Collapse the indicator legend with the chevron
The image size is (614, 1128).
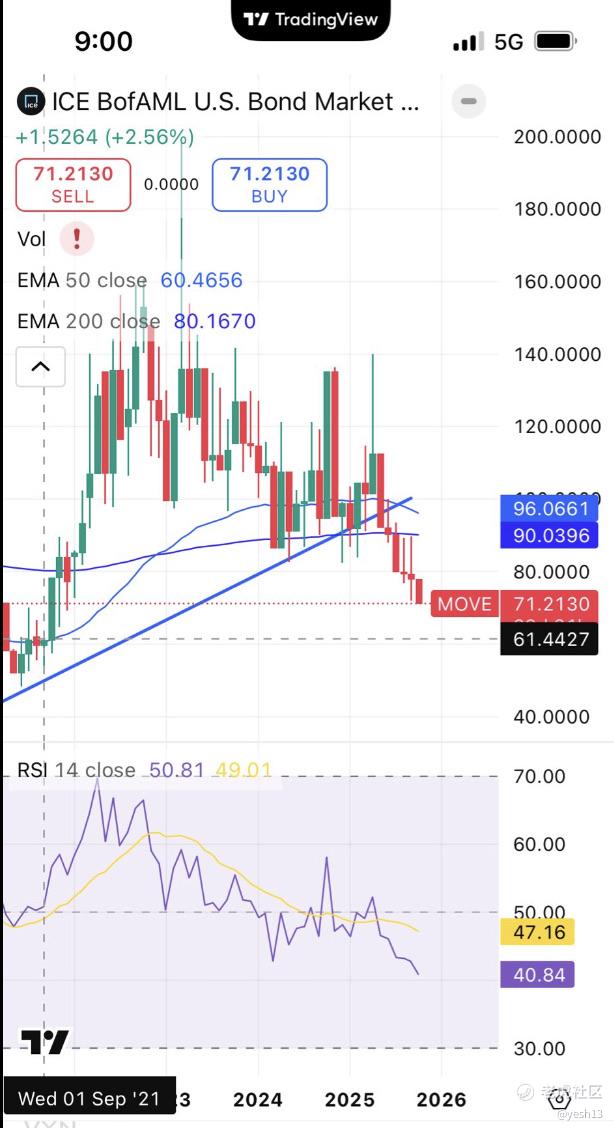[x=40, y=366]
